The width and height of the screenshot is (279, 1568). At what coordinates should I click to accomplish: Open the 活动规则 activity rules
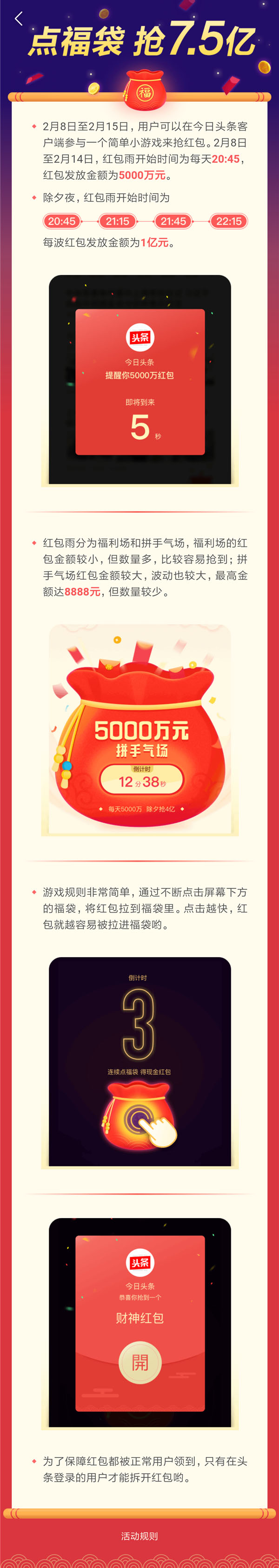pyautogui.click(x=139, y=1536)
